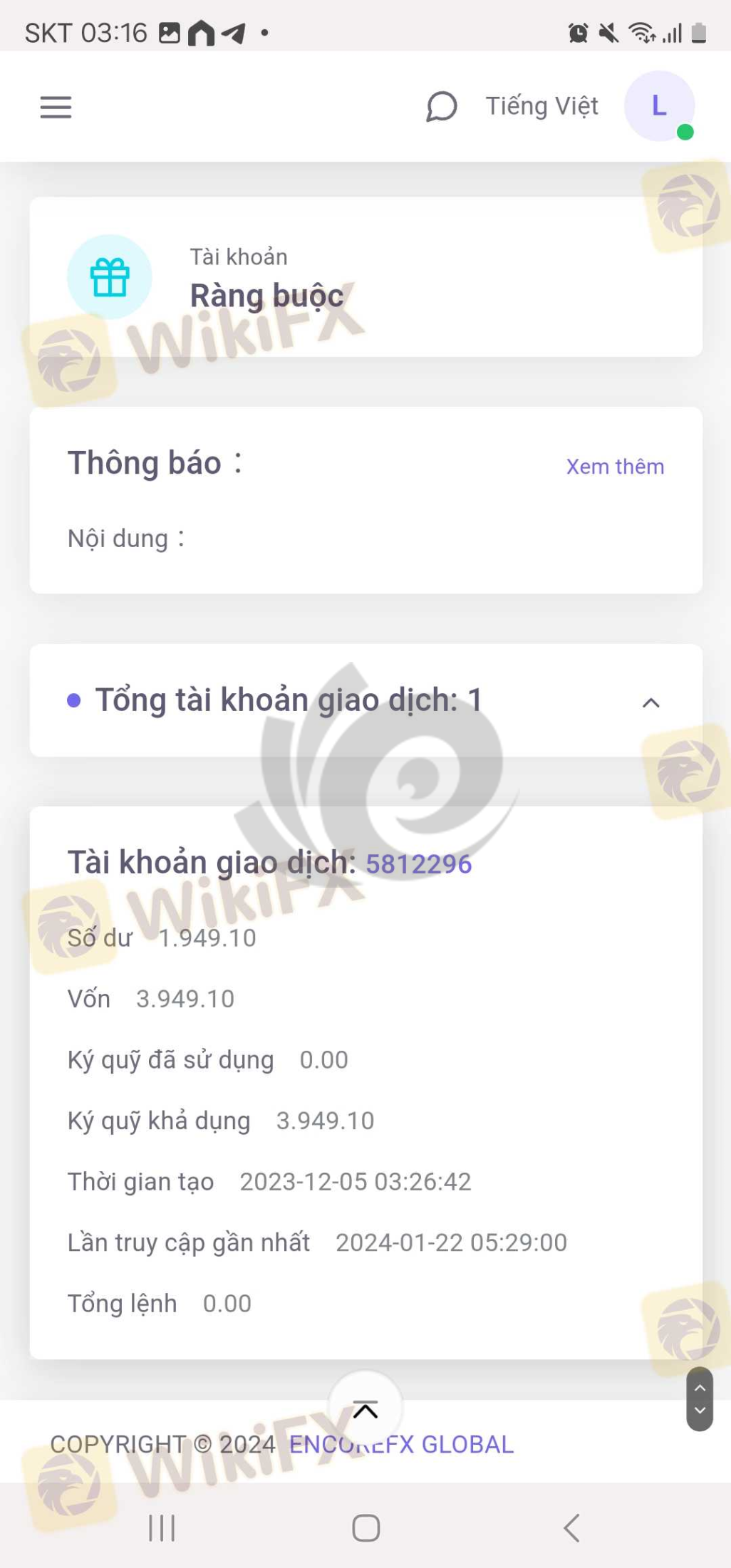
Task: Collapse Tổng tài khoản giao dịch section
Action: coord(650,702)
